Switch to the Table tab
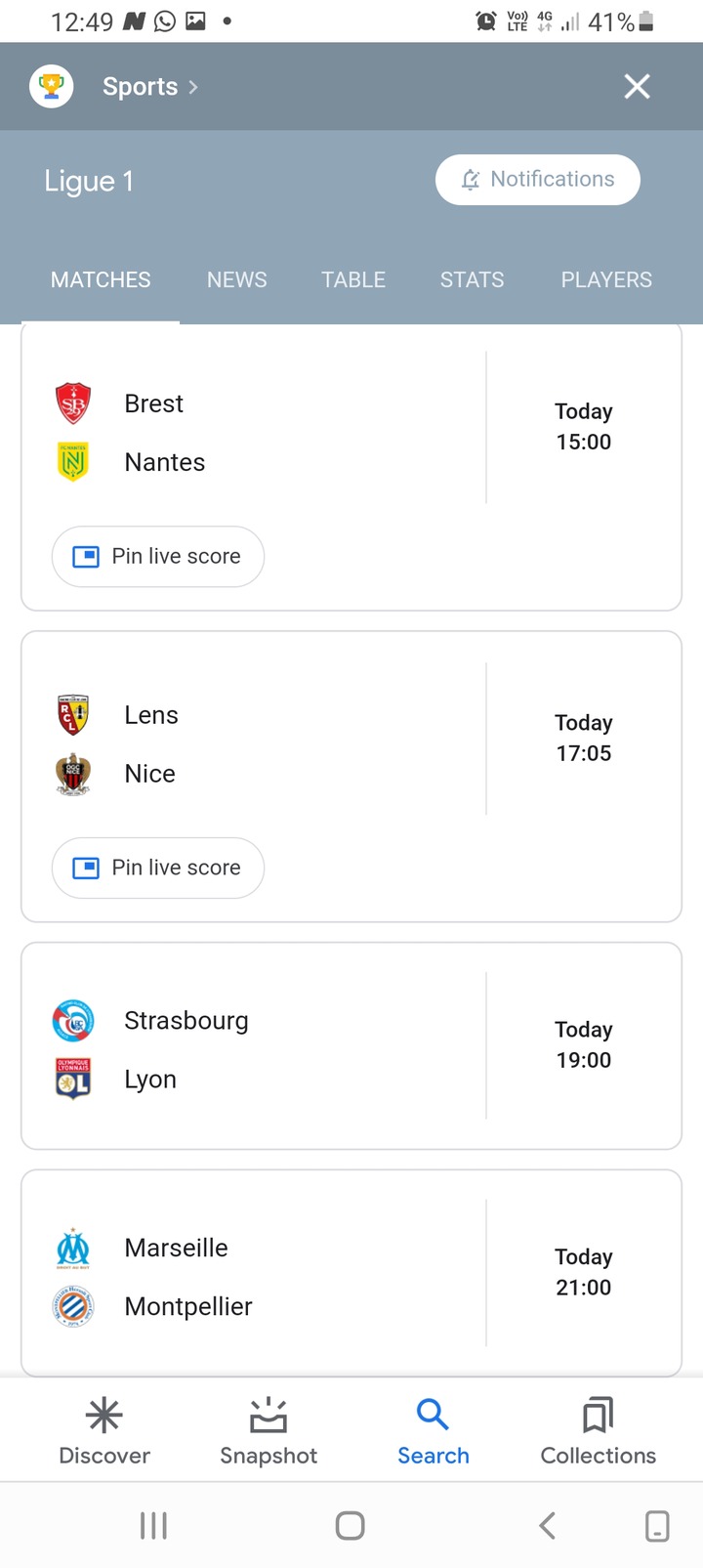The width and height of the screenshot is (703, 1568). 353,280
